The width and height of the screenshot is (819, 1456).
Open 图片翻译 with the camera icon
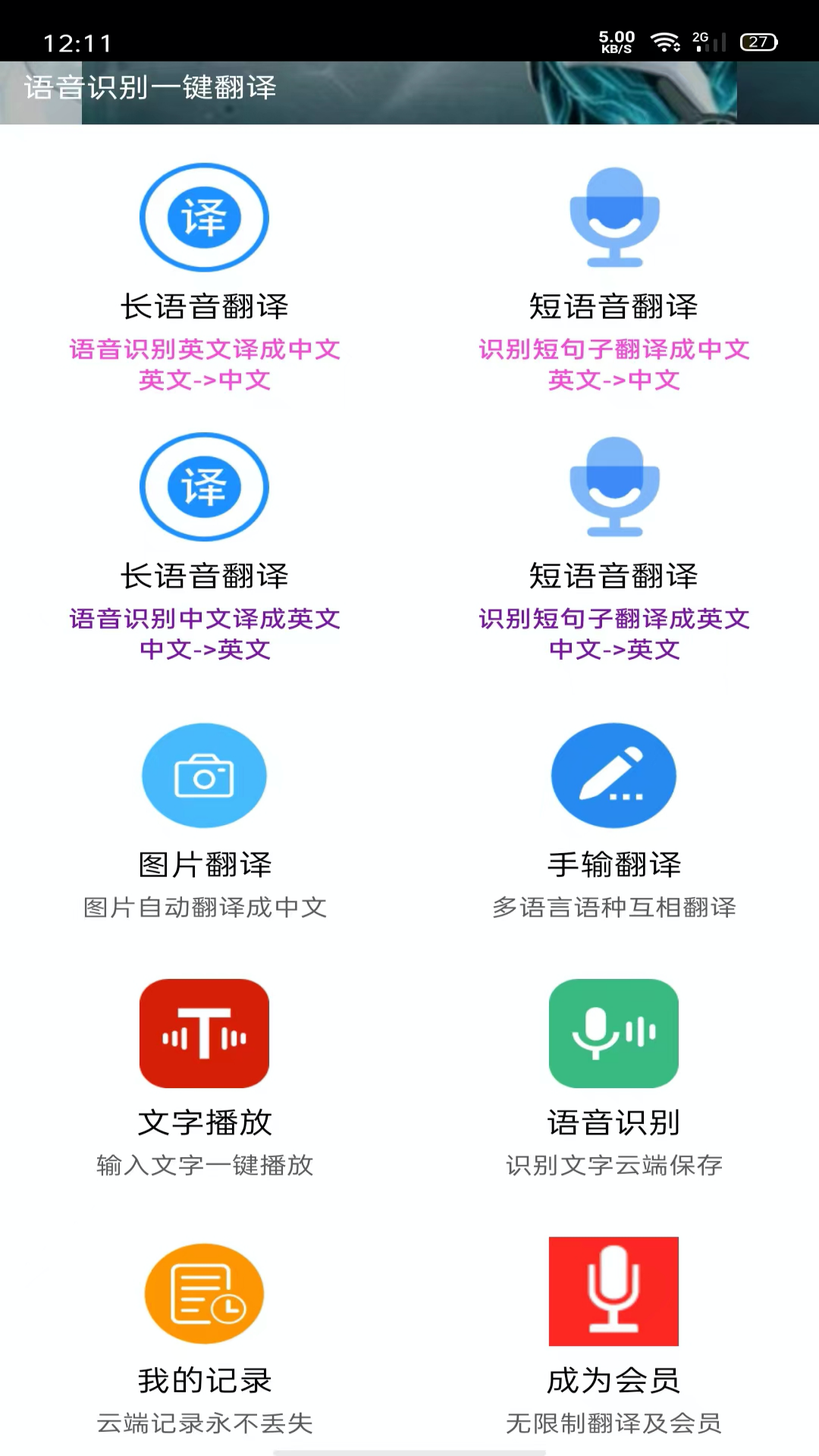point(204,775)
